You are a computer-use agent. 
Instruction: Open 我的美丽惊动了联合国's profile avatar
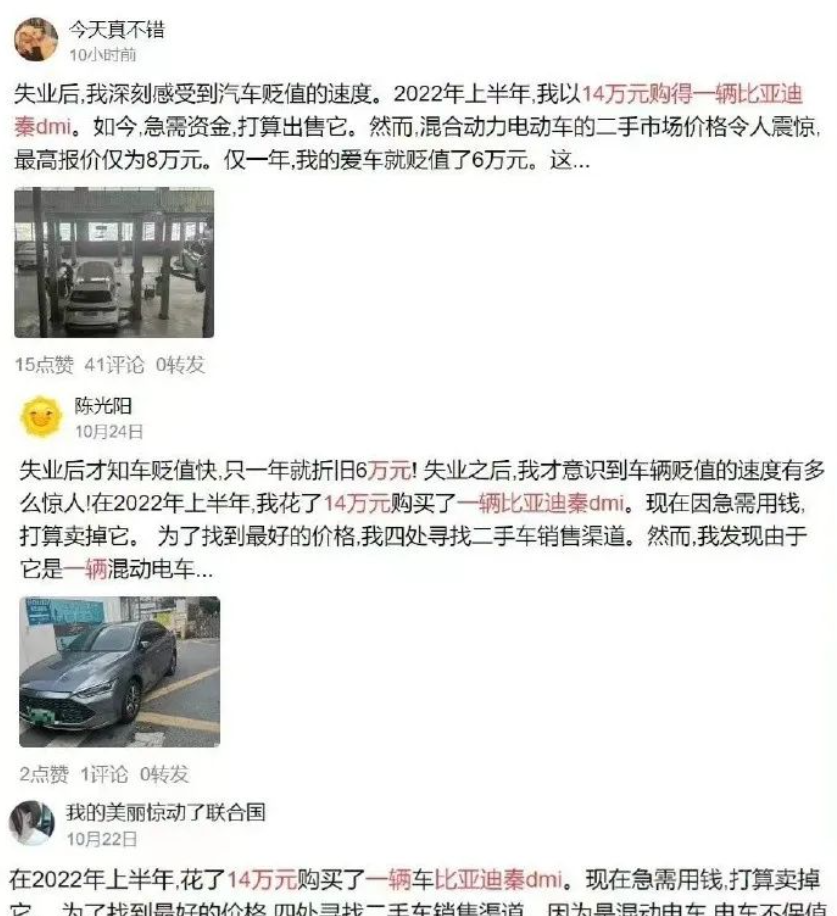point(32,822)
